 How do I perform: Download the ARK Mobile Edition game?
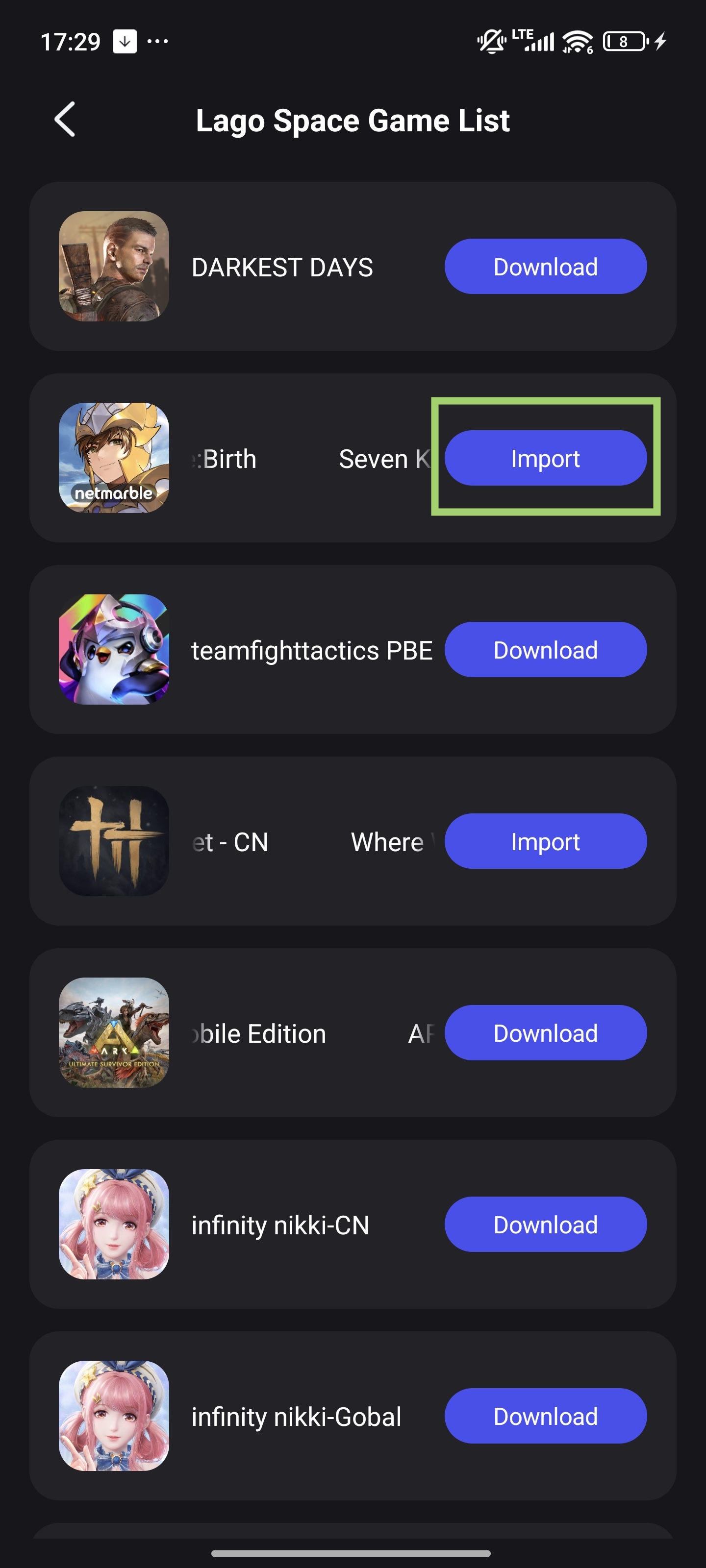[545, 1033]
